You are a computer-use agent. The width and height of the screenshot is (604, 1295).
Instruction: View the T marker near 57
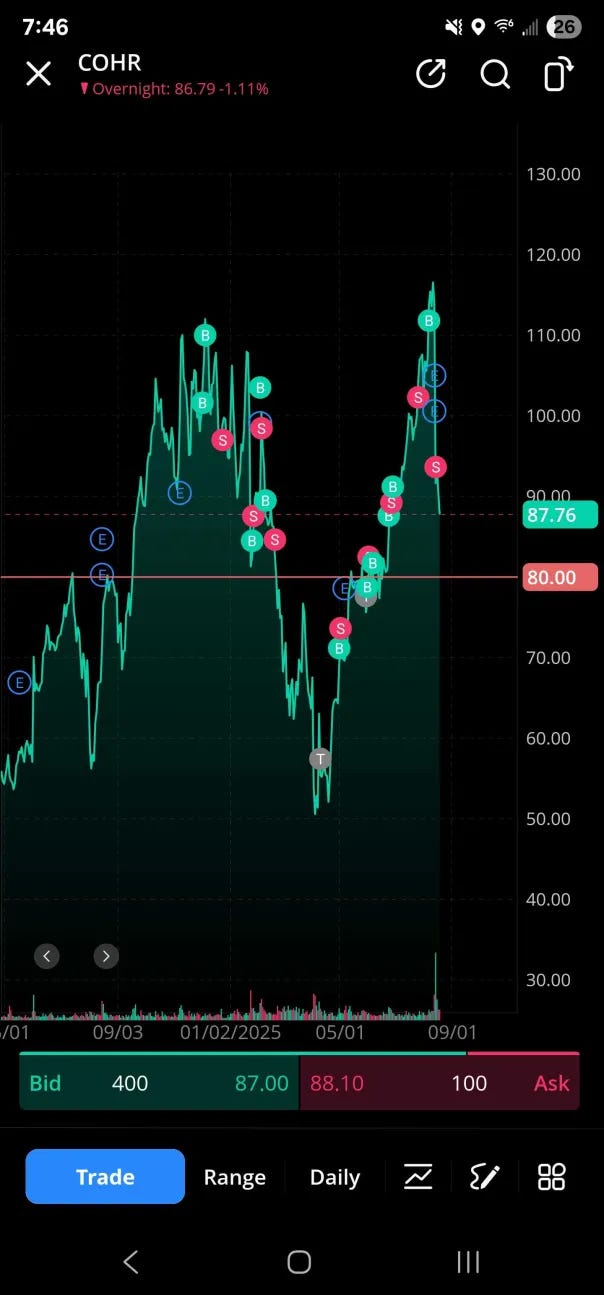click(320, 758)
